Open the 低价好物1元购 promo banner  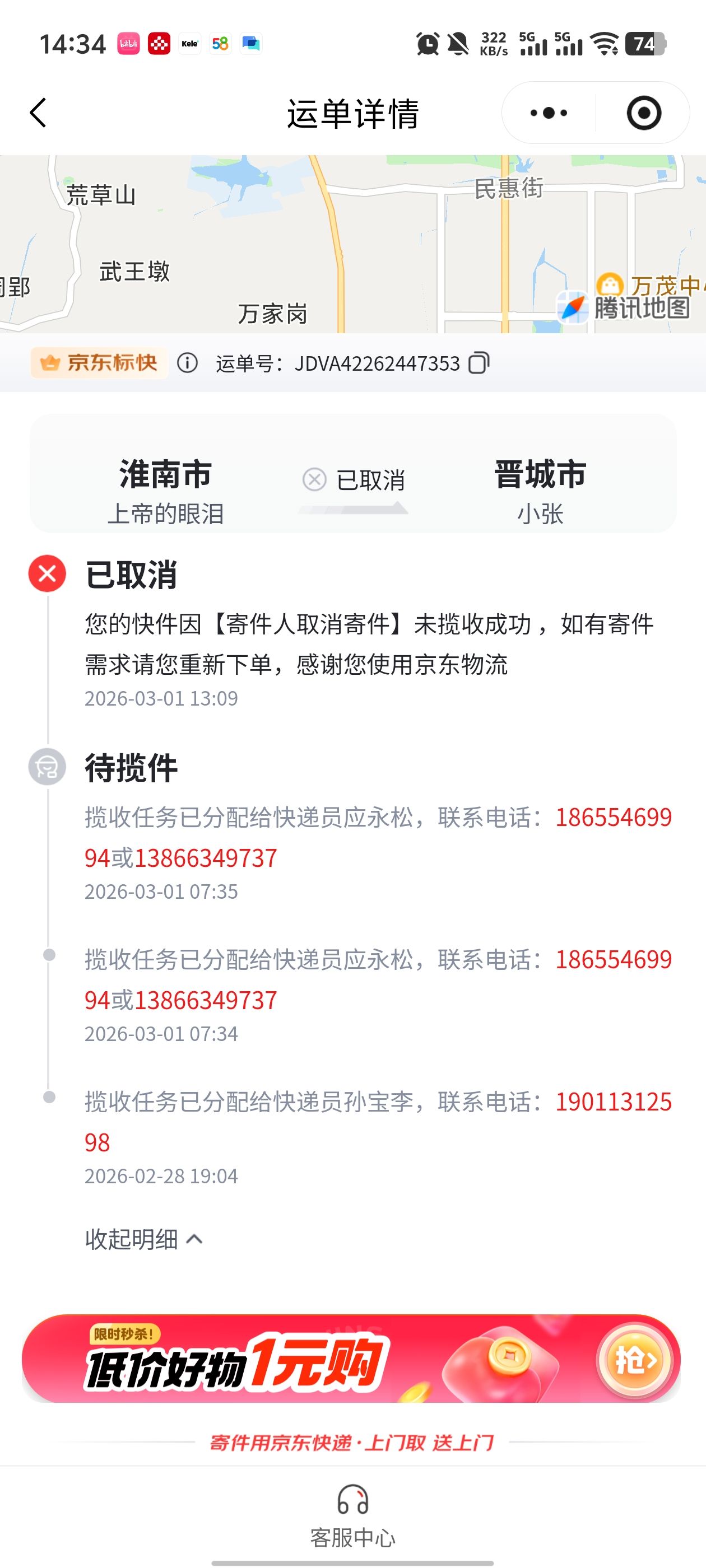point(351,1359)
